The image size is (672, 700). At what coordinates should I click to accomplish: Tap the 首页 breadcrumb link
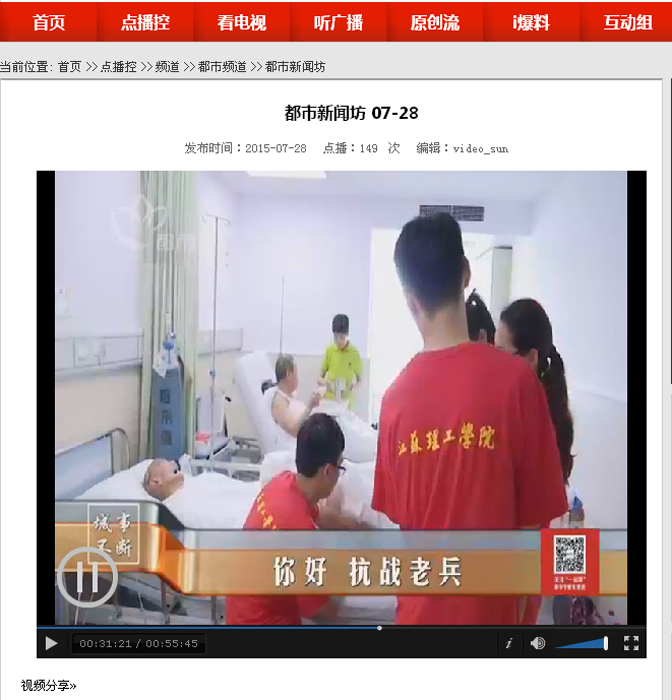pyautogui.click(x=69, y=67)
